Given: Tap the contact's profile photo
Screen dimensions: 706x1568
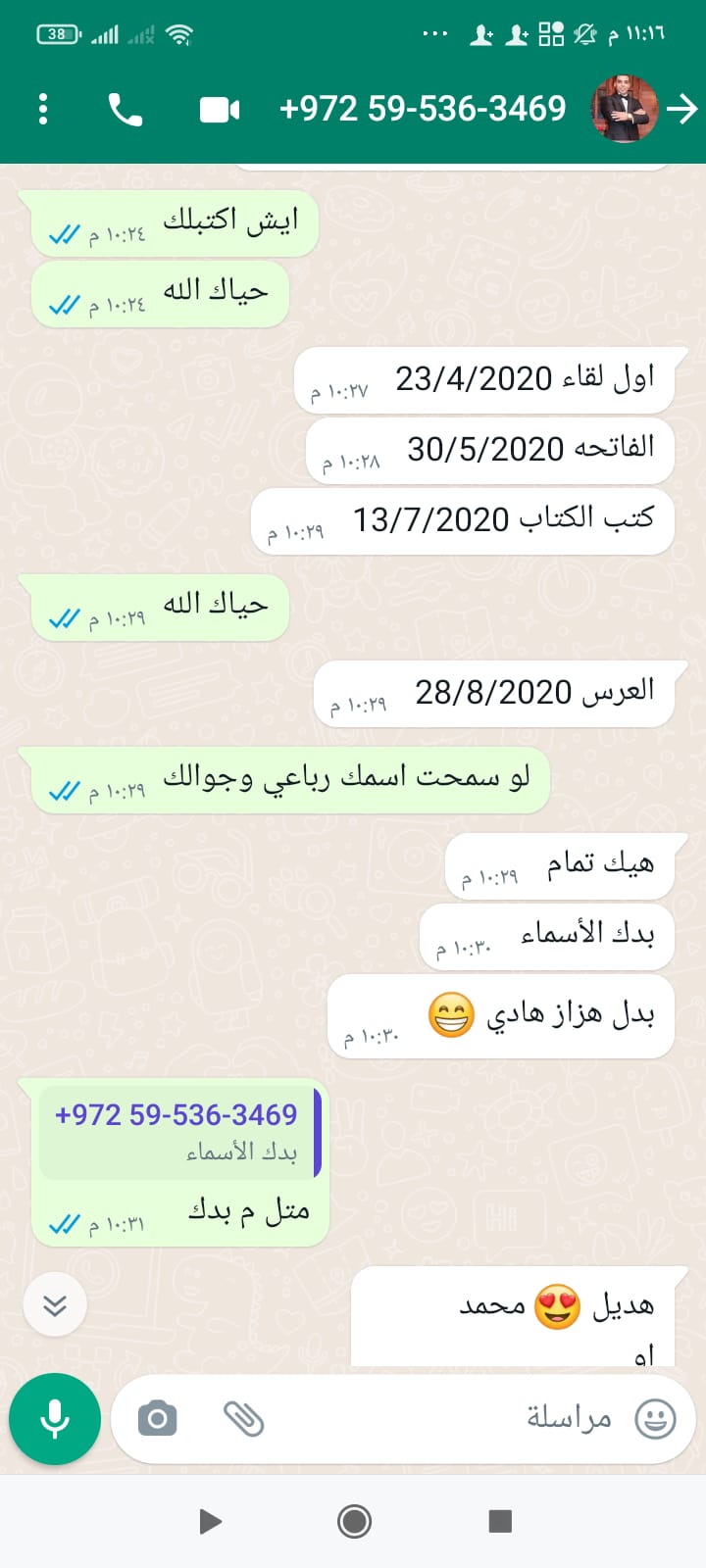Looking at the screenshot, I should pos(624,109).
